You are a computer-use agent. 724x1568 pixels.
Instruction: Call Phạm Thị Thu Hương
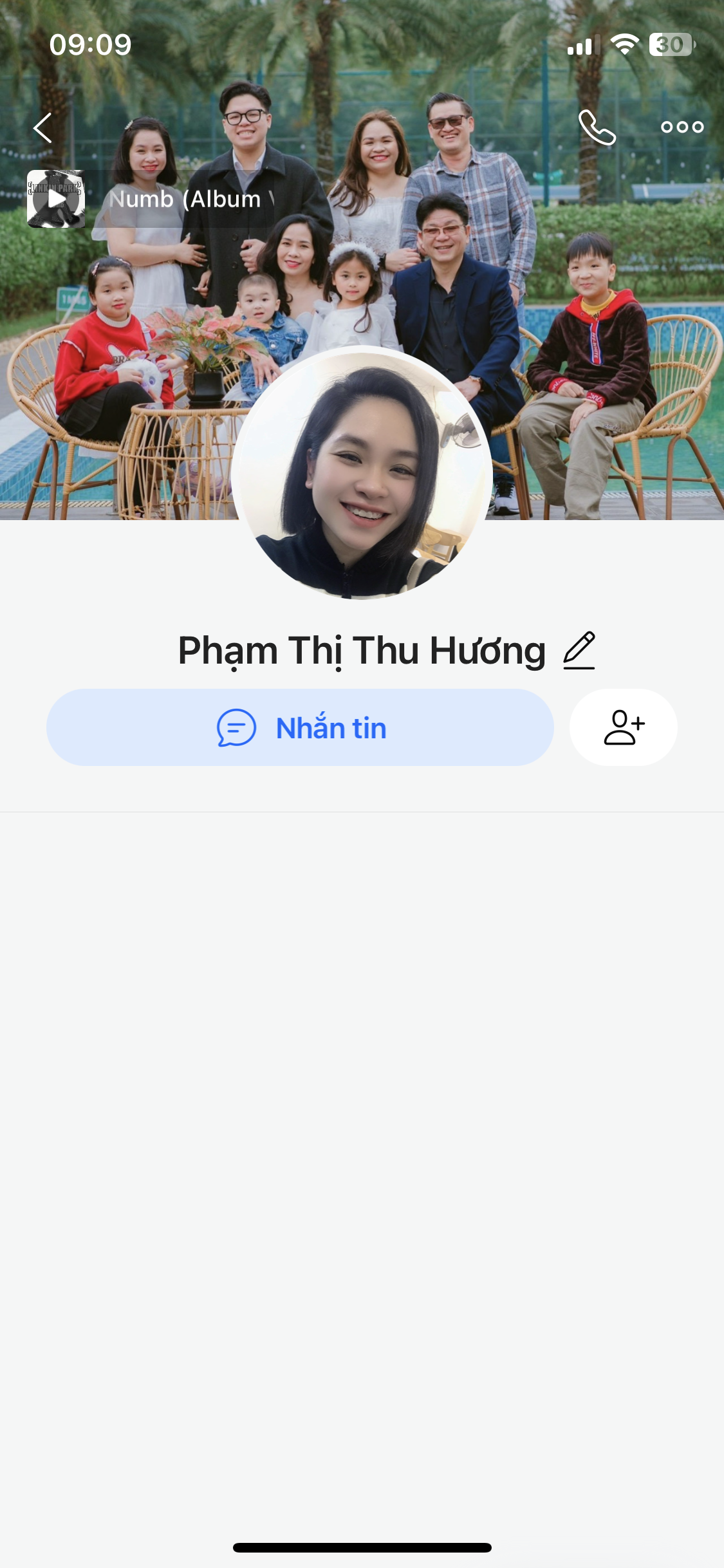tap(597, 127)
